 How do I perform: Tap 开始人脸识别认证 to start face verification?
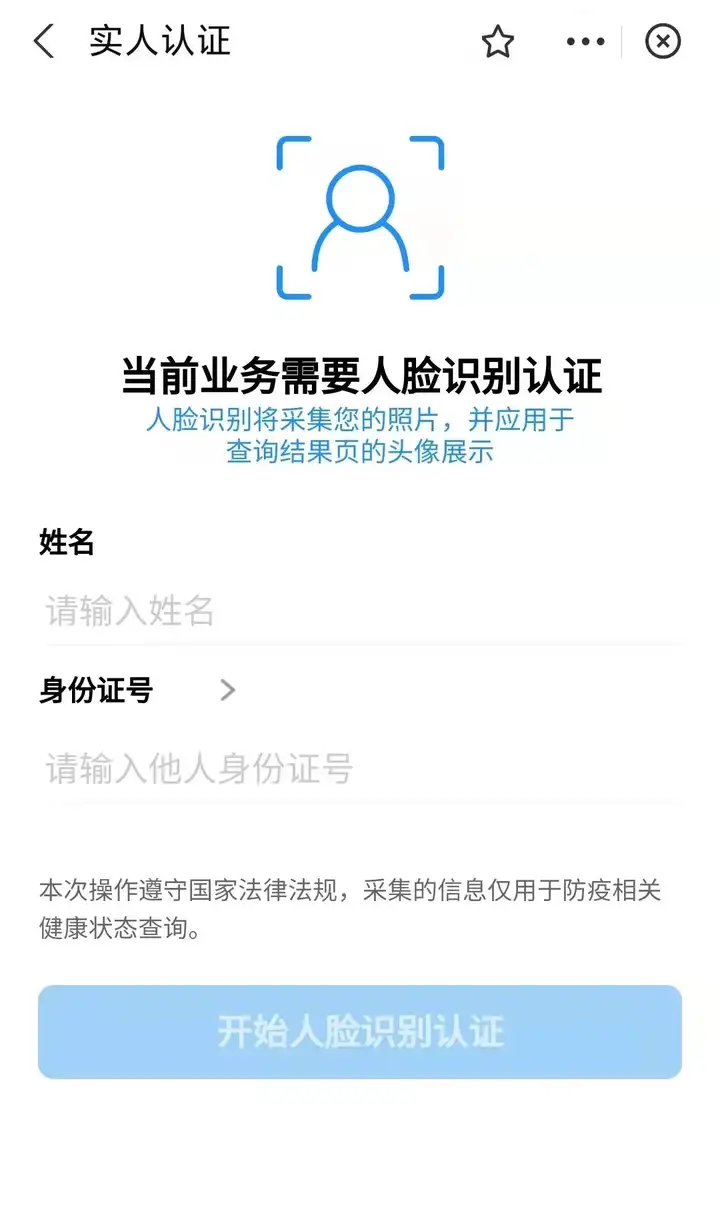click(360, 1032)
